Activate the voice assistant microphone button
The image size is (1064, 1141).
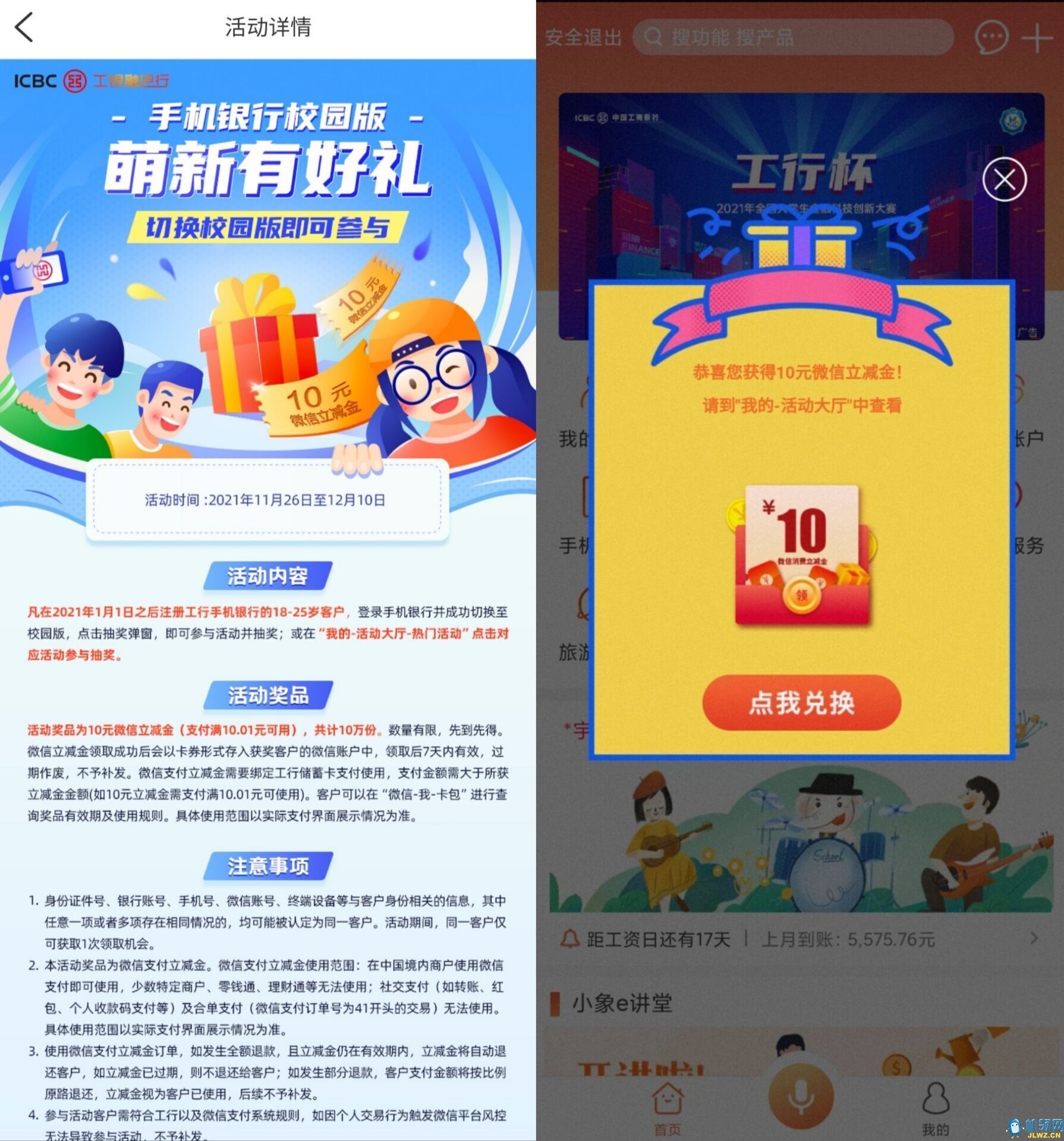(801, 1097)
